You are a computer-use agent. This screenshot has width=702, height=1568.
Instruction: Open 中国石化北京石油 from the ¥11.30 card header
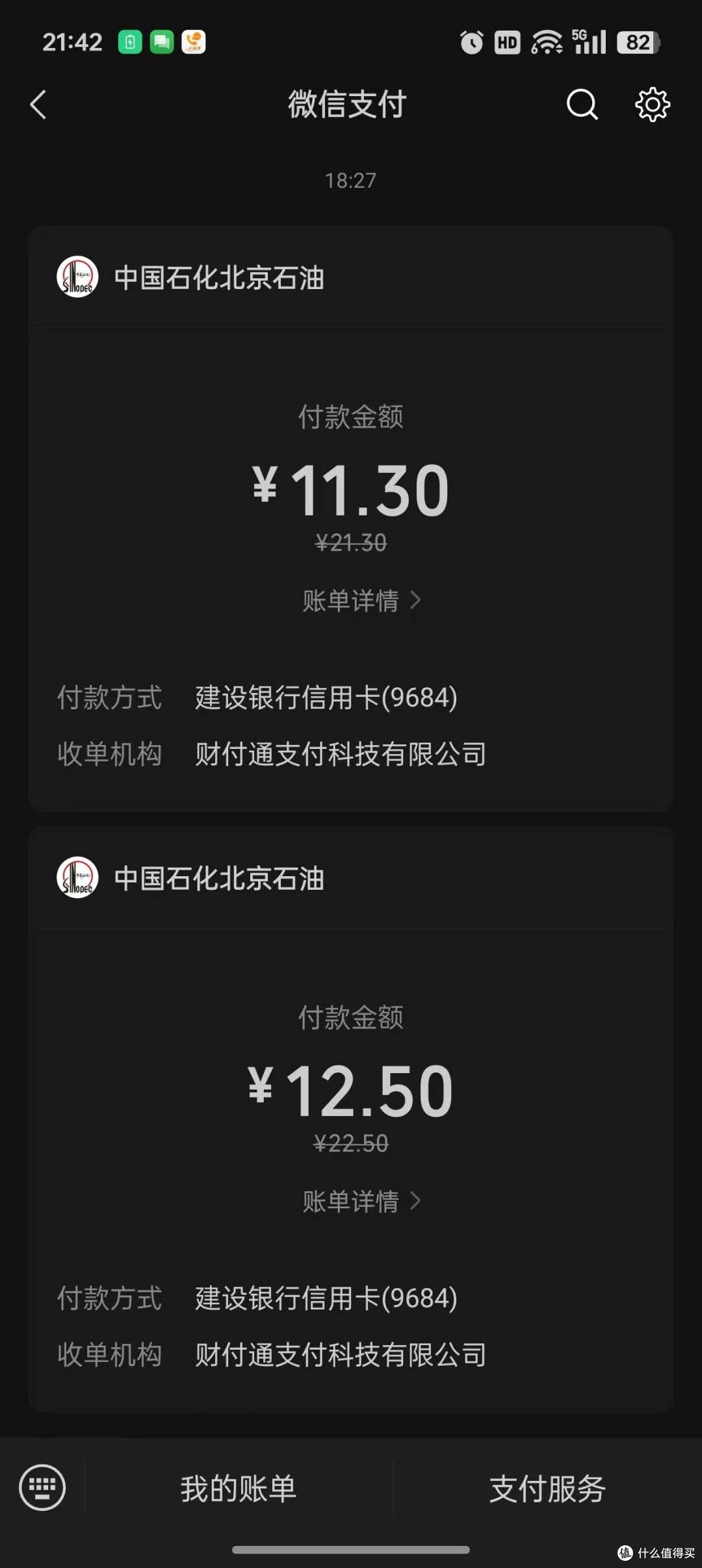[x=218, y=278]
